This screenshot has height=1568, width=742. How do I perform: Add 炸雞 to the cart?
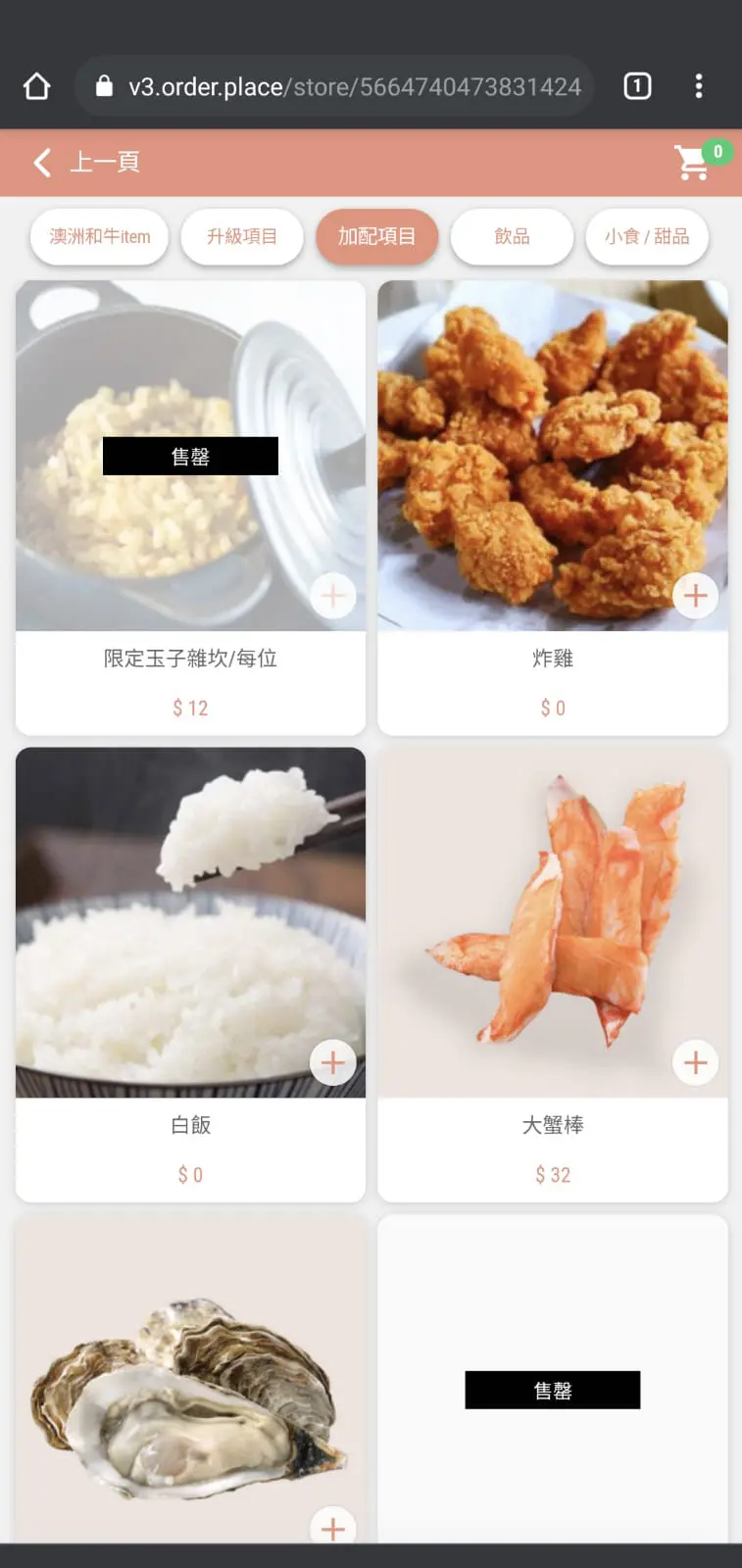[x=695, y=596]
